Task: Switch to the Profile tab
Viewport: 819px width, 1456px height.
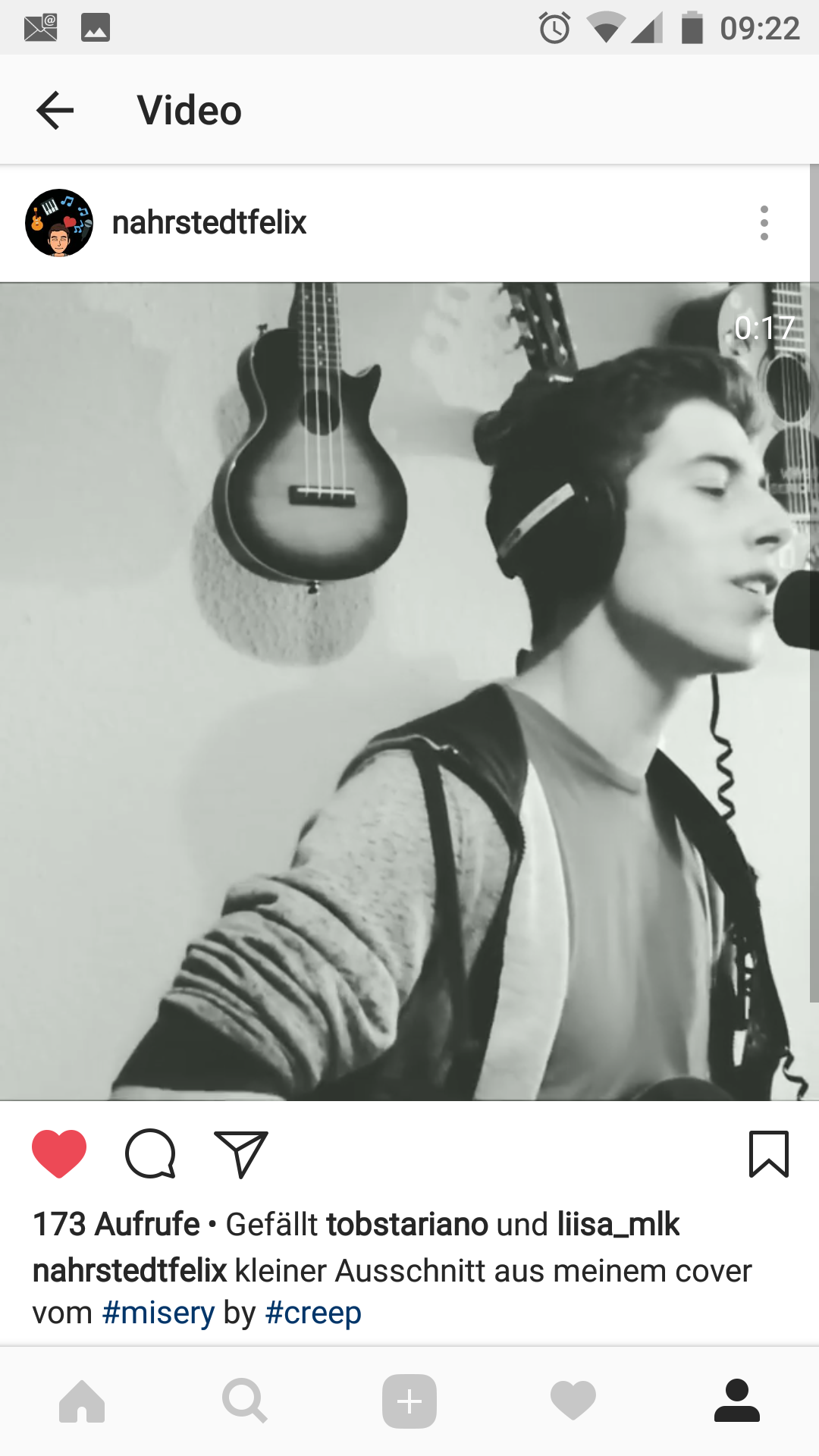Action: (x=737, y=1401)
